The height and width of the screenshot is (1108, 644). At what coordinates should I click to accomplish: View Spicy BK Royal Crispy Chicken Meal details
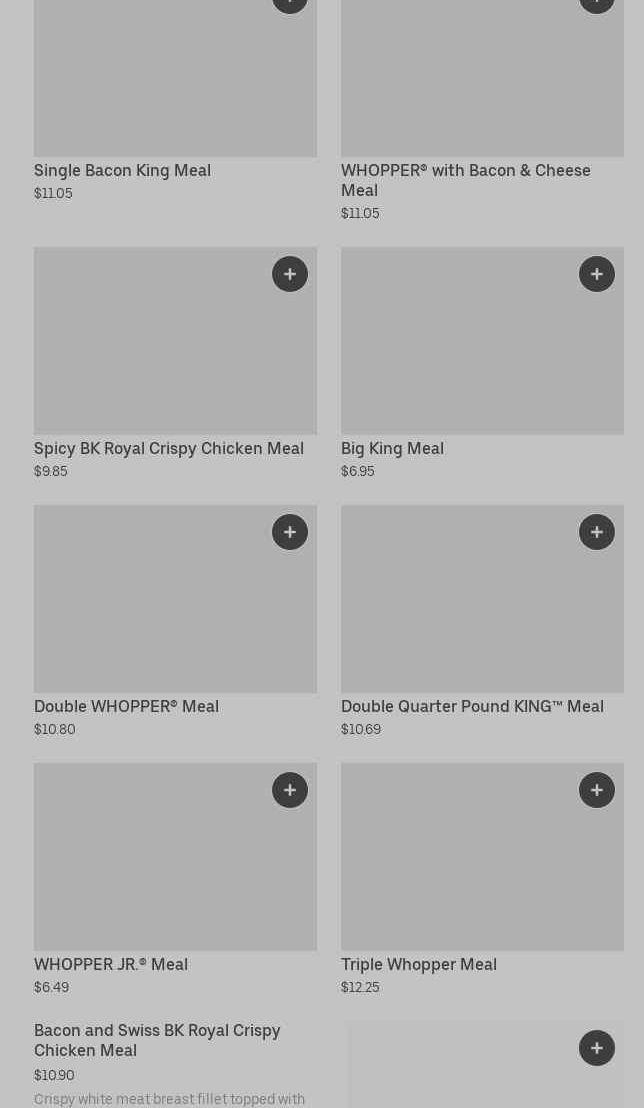(169, 448)
